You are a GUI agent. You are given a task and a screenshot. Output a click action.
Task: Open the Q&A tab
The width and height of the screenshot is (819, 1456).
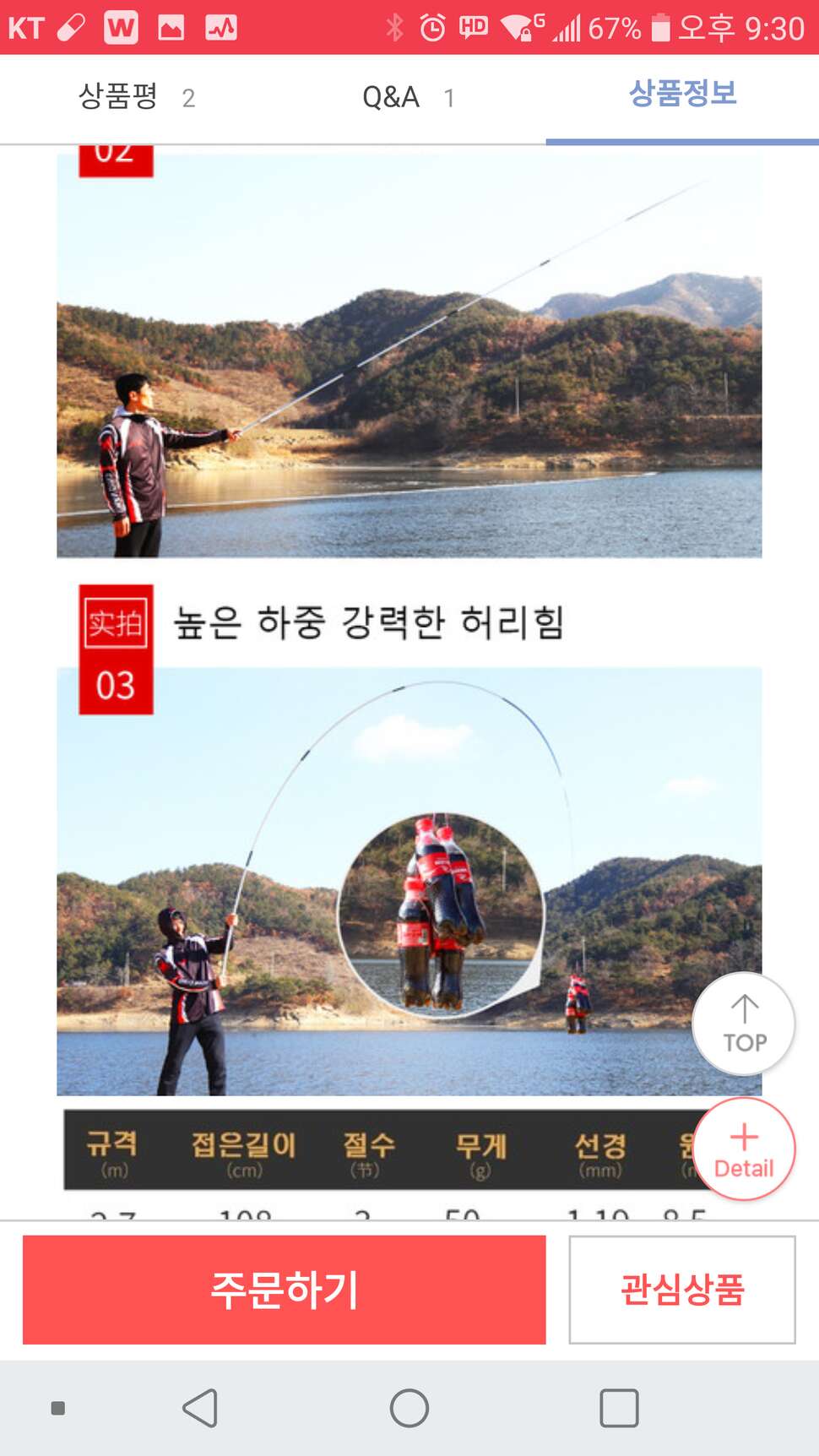(409, 98)
